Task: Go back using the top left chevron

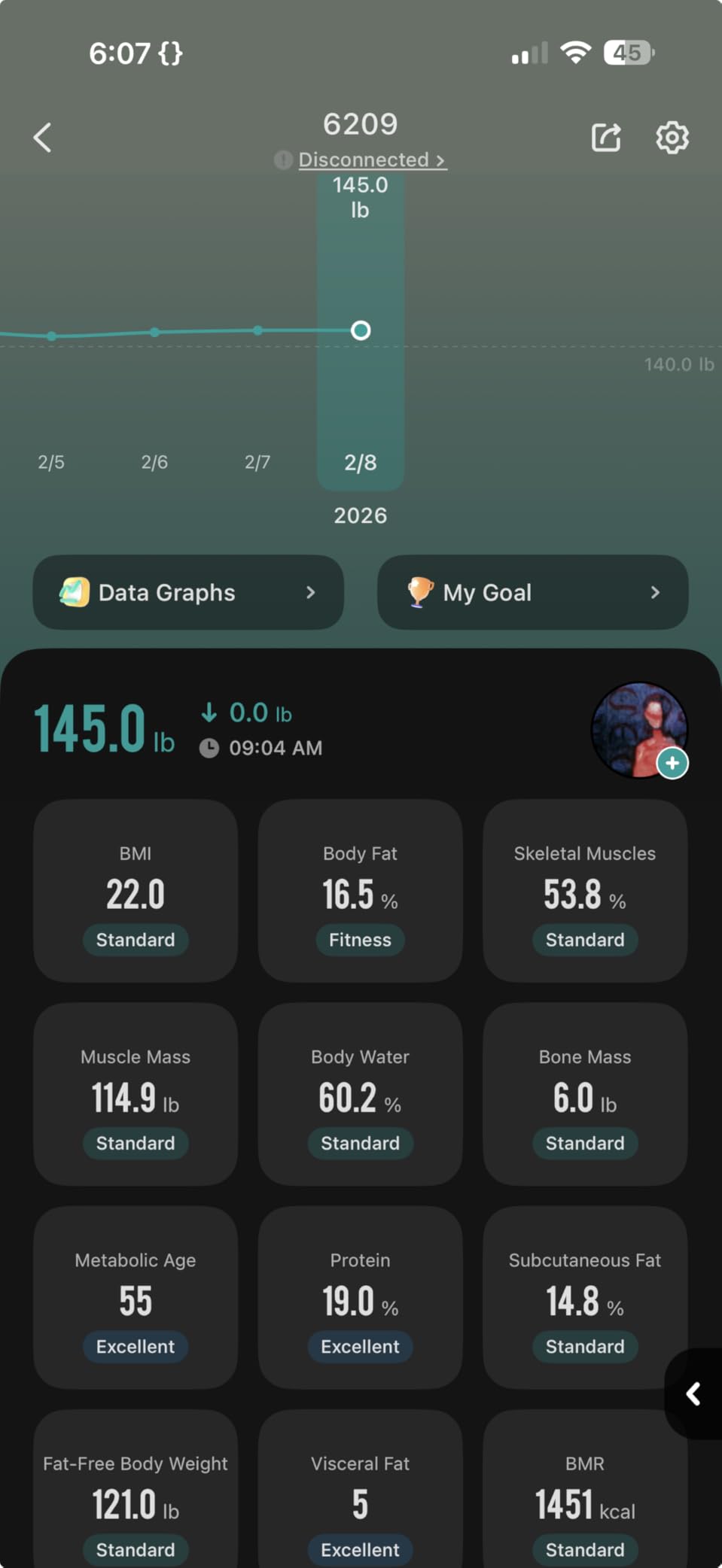Action: click(x=41, y=137)
